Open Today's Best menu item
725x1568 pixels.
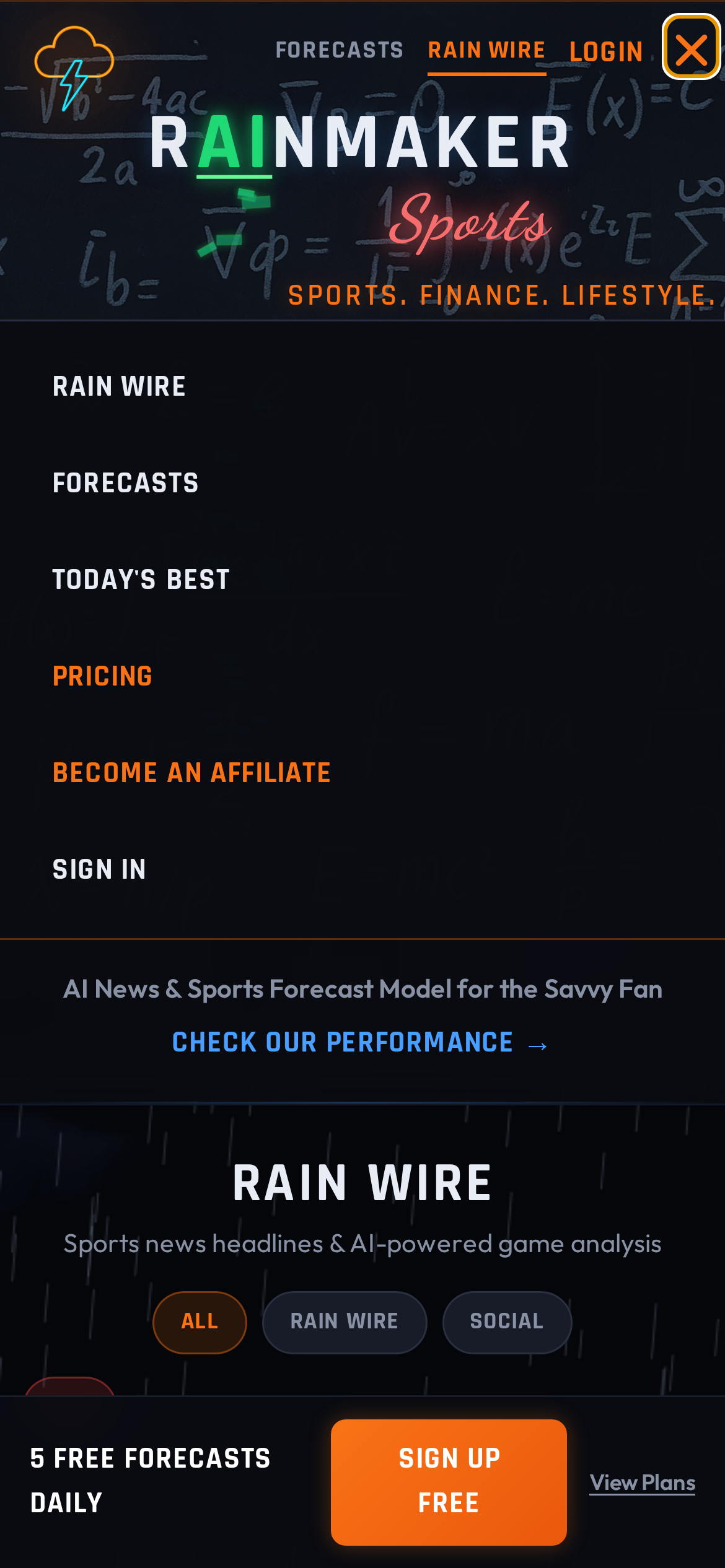click(141, 580)
